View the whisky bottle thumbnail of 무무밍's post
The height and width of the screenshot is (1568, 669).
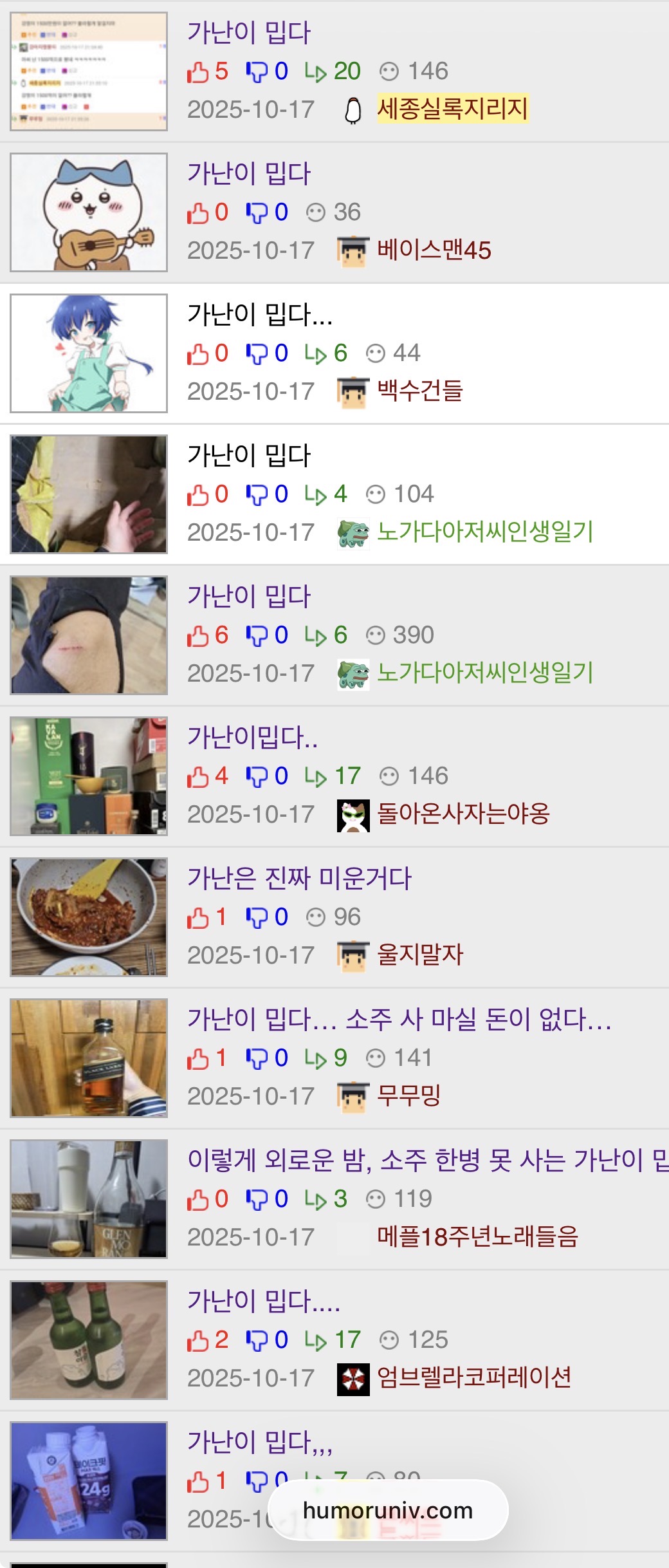[x=89, y=1058]
